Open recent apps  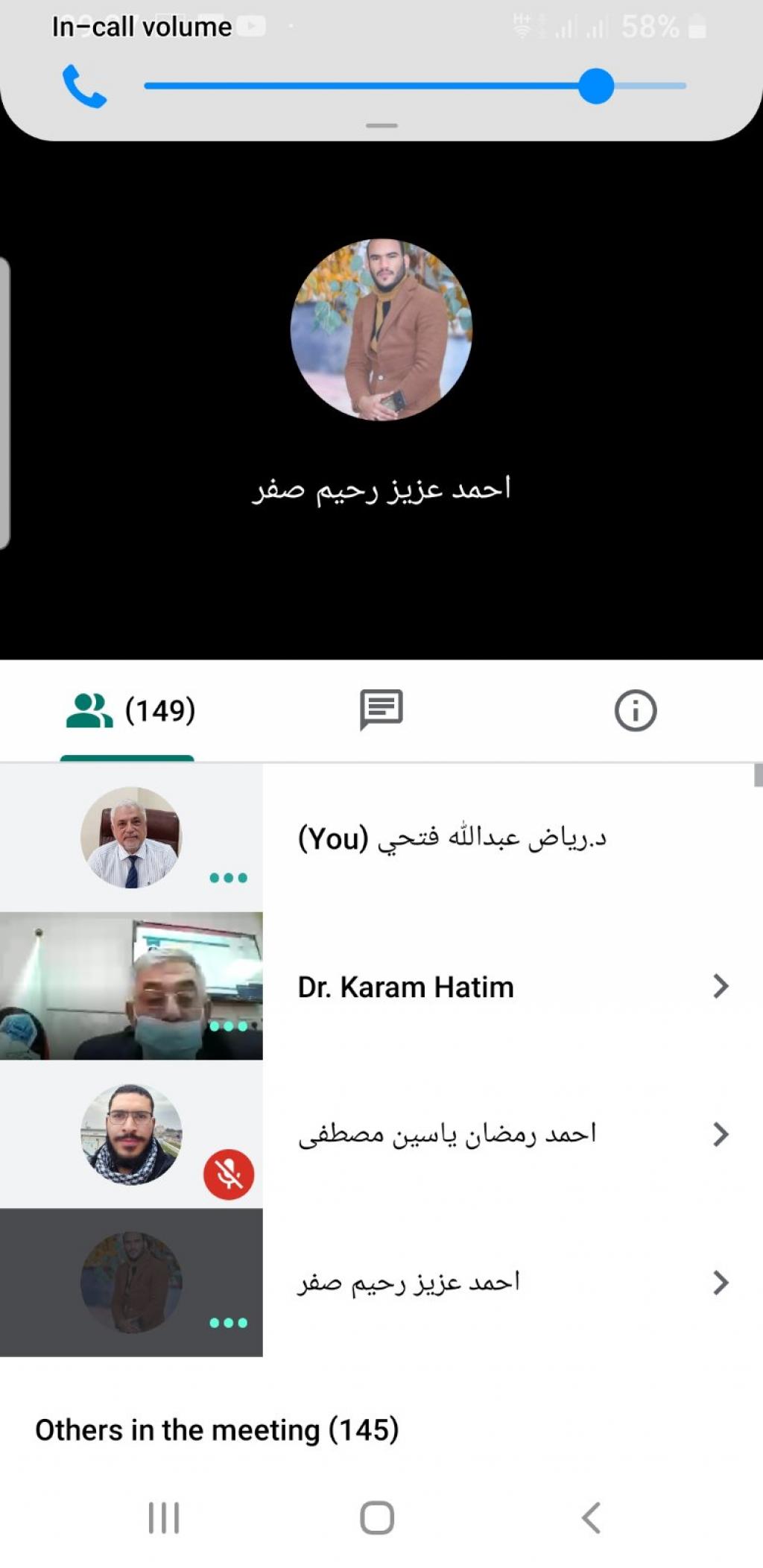point(164,1518)
